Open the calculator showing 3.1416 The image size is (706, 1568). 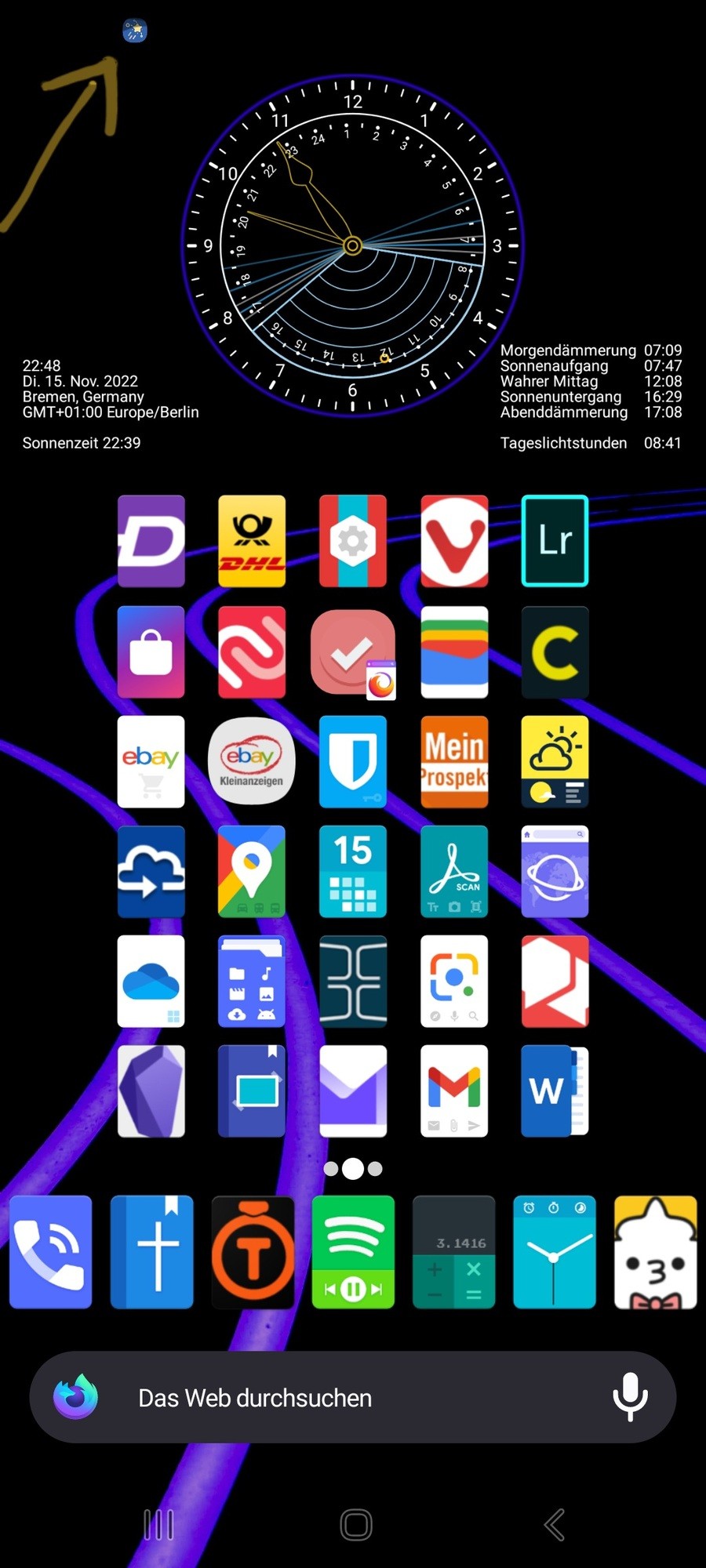pyautogui.click(x=454, y=1252)
